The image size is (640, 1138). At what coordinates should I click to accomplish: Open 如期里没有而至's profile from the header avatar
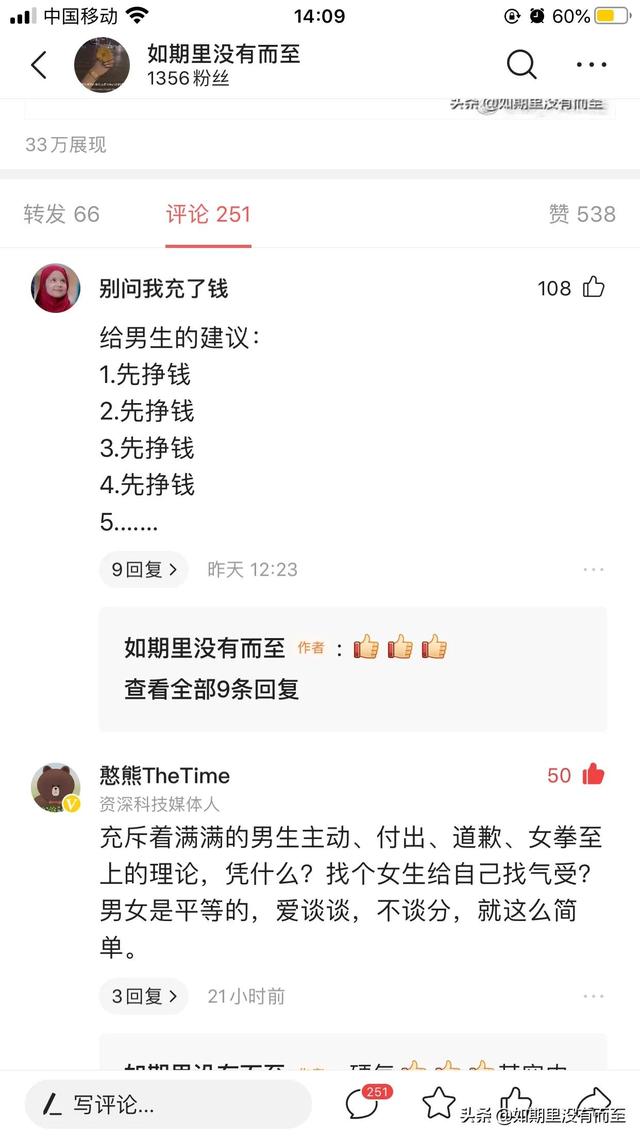[102, 66]
